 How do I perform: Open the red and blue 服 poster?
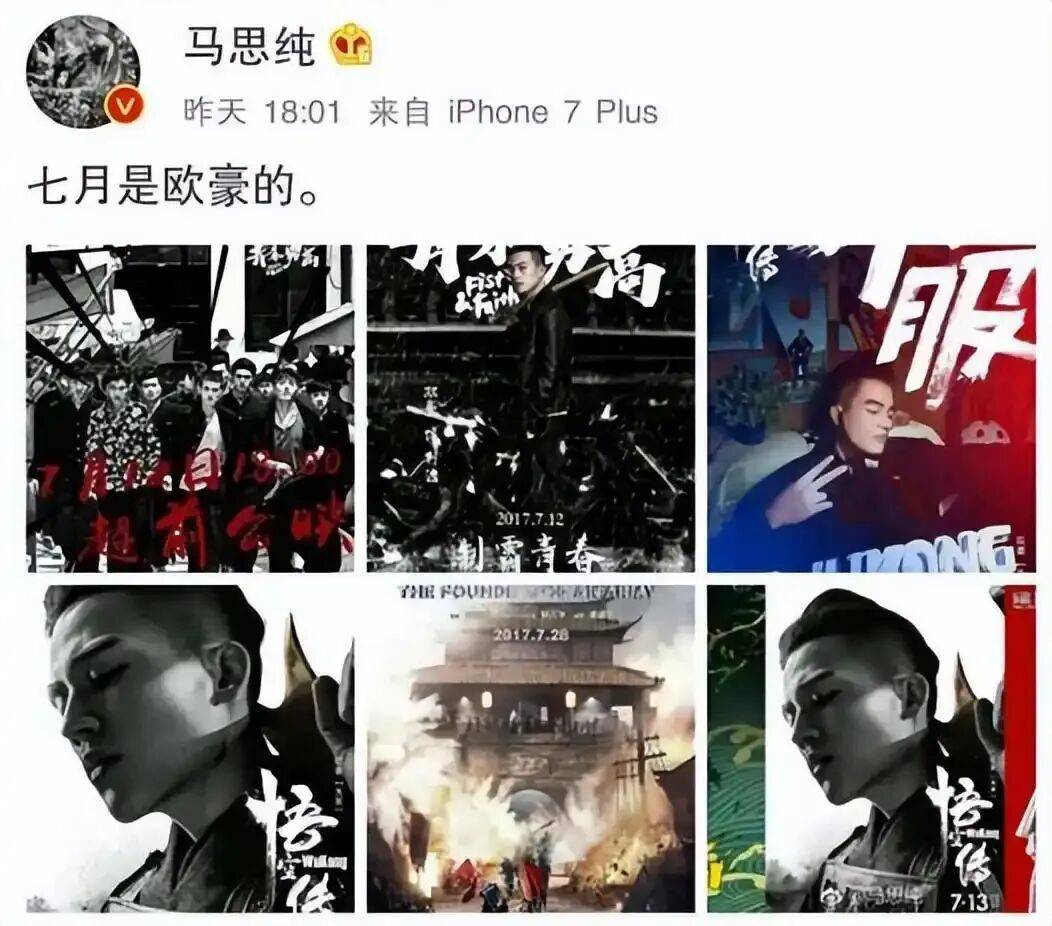[870, 408]
